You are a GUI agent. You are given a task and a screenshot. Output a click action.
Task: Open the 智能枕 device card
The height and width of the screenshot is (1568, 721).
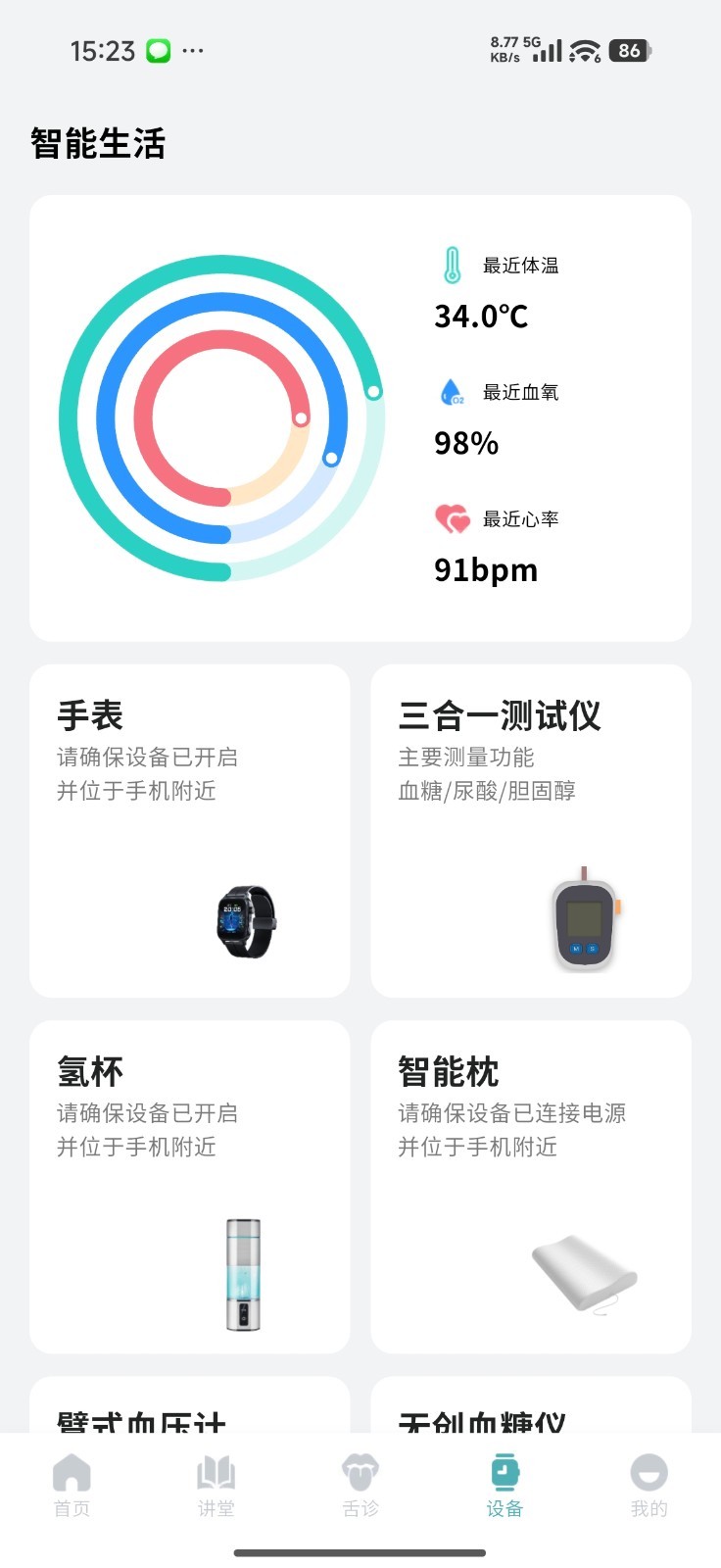pos(530,1186)
